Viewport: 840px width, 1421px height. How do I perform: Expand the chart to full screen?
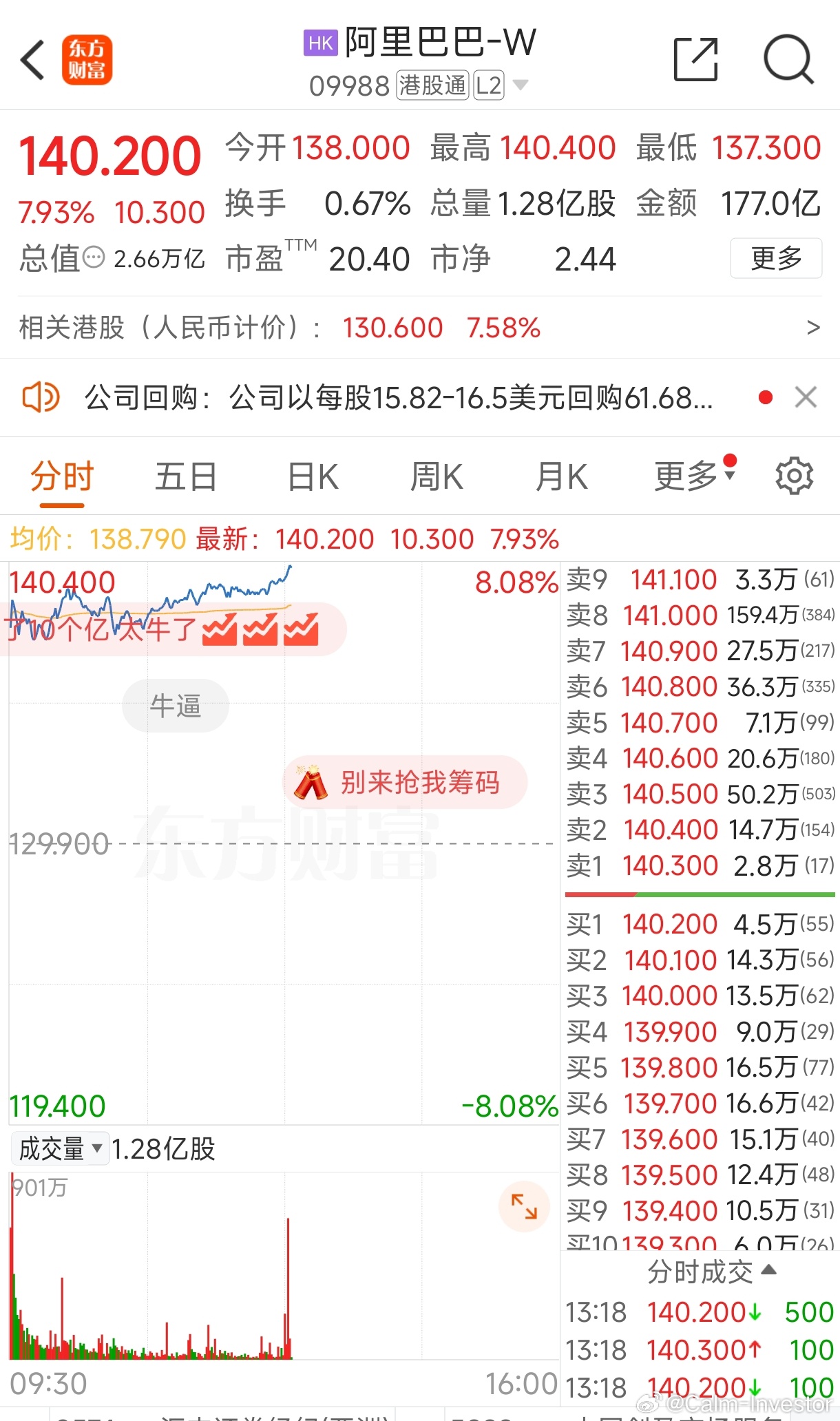click(524, 1207)
